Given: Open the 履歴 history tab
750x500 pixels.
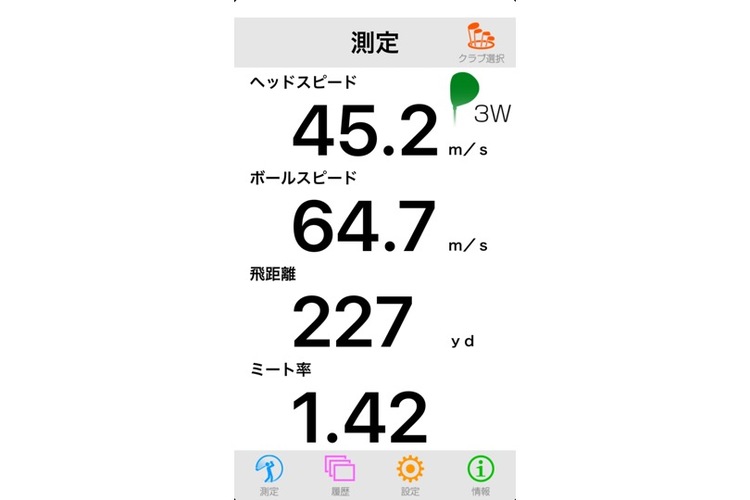Looking at the screenshot, I should click(x=339, y=474).
